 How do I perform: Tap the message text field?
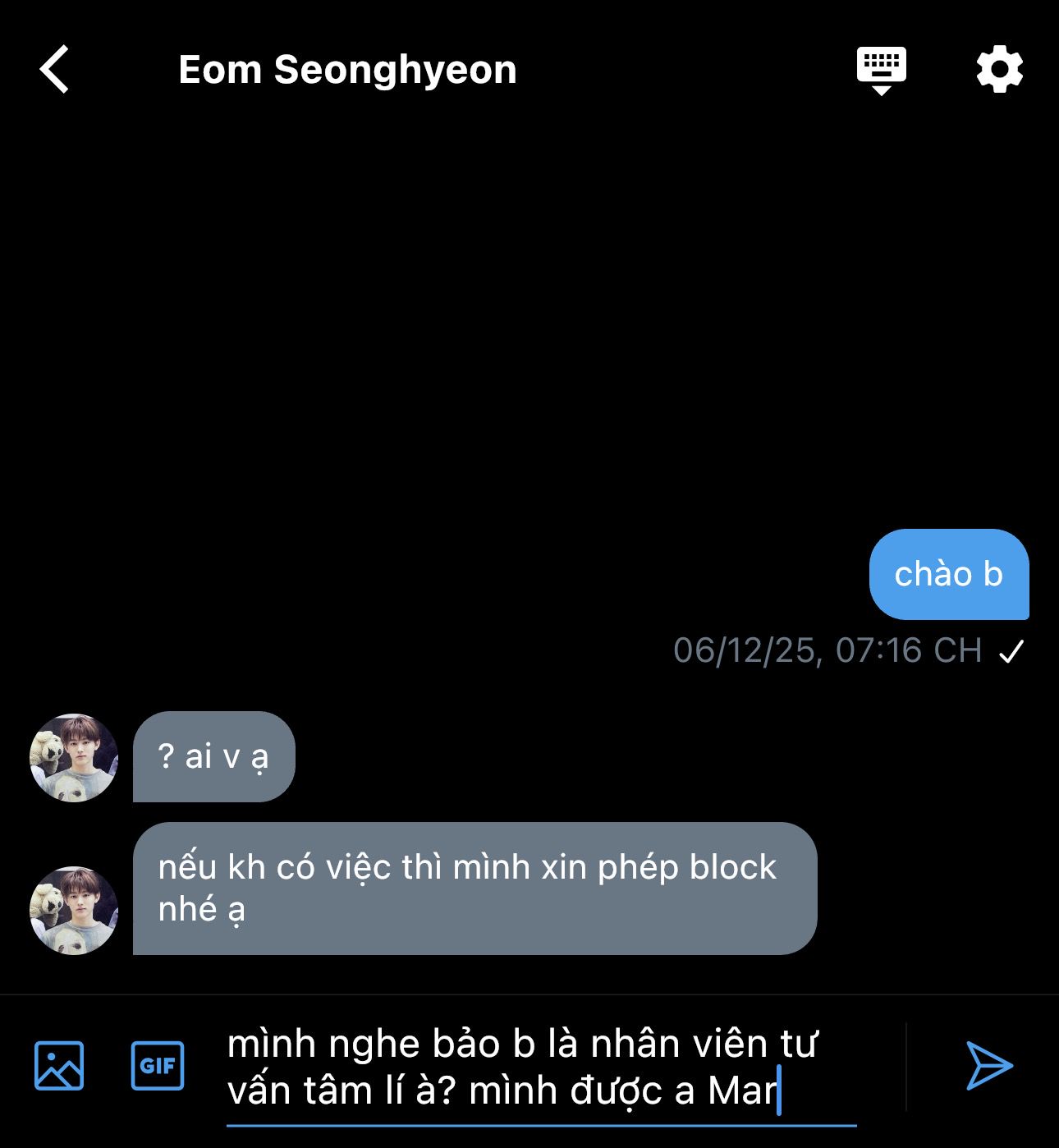542,1068
